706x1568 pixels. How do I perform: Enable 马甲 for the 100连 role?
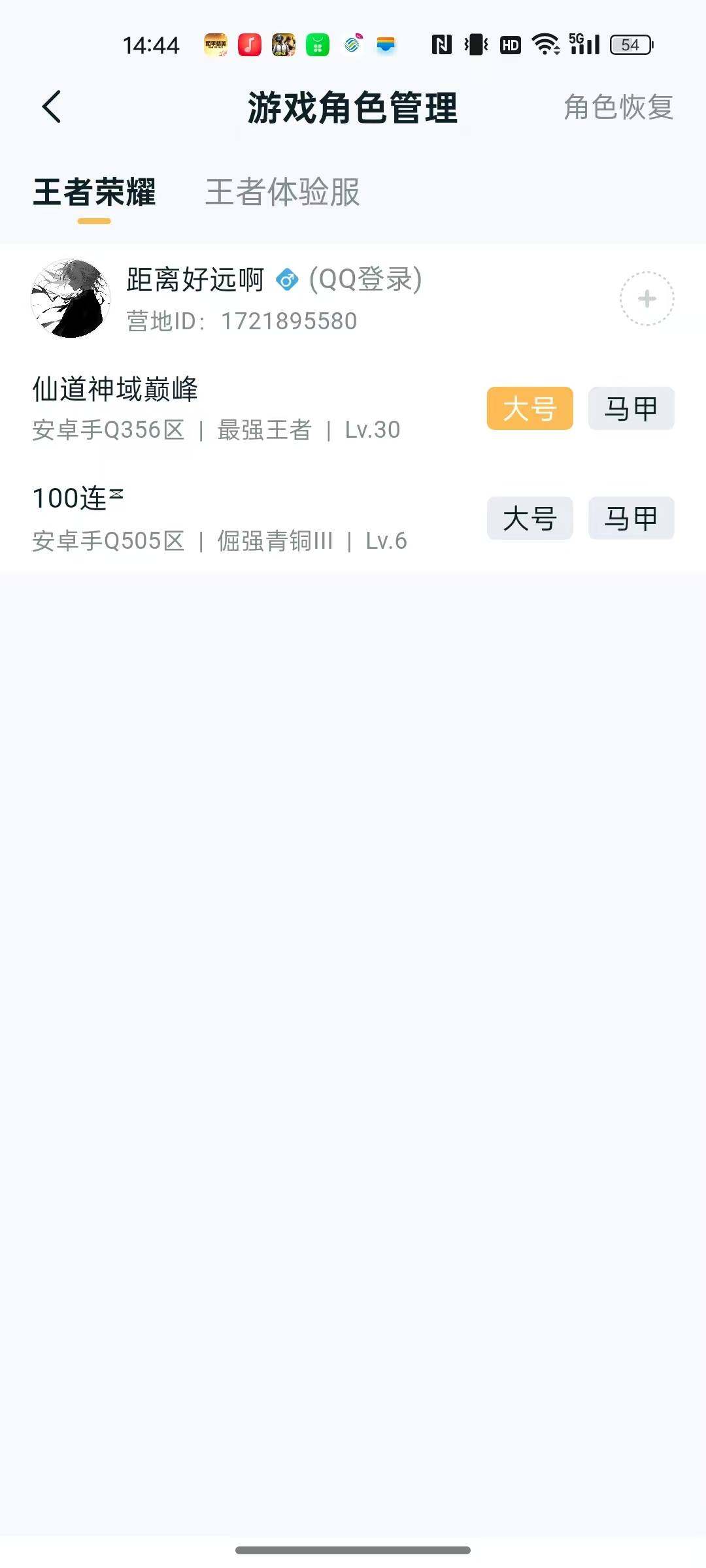[630, 518]
